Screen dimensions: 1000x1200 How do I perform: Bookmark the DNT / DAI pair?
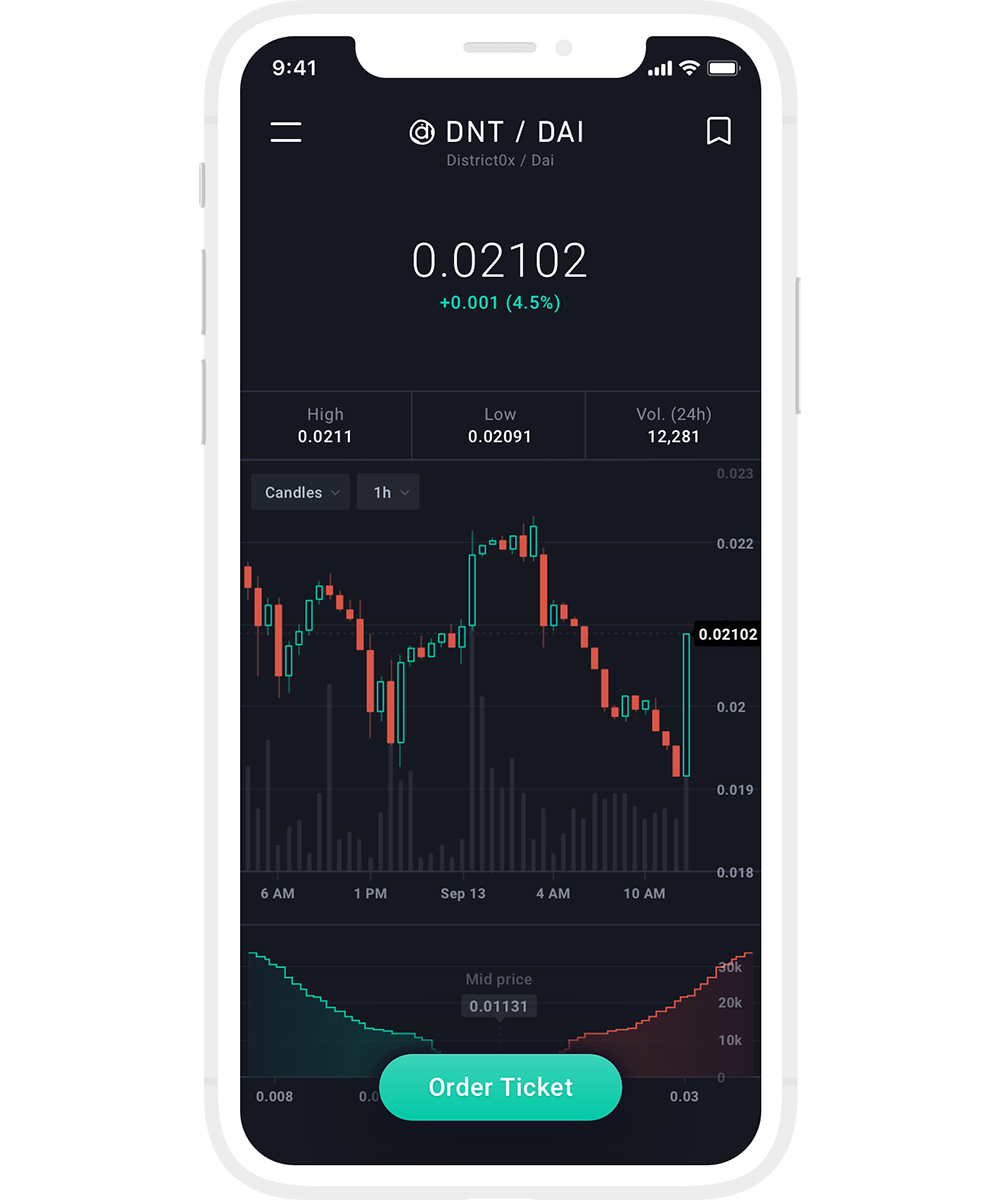[718, 131]
